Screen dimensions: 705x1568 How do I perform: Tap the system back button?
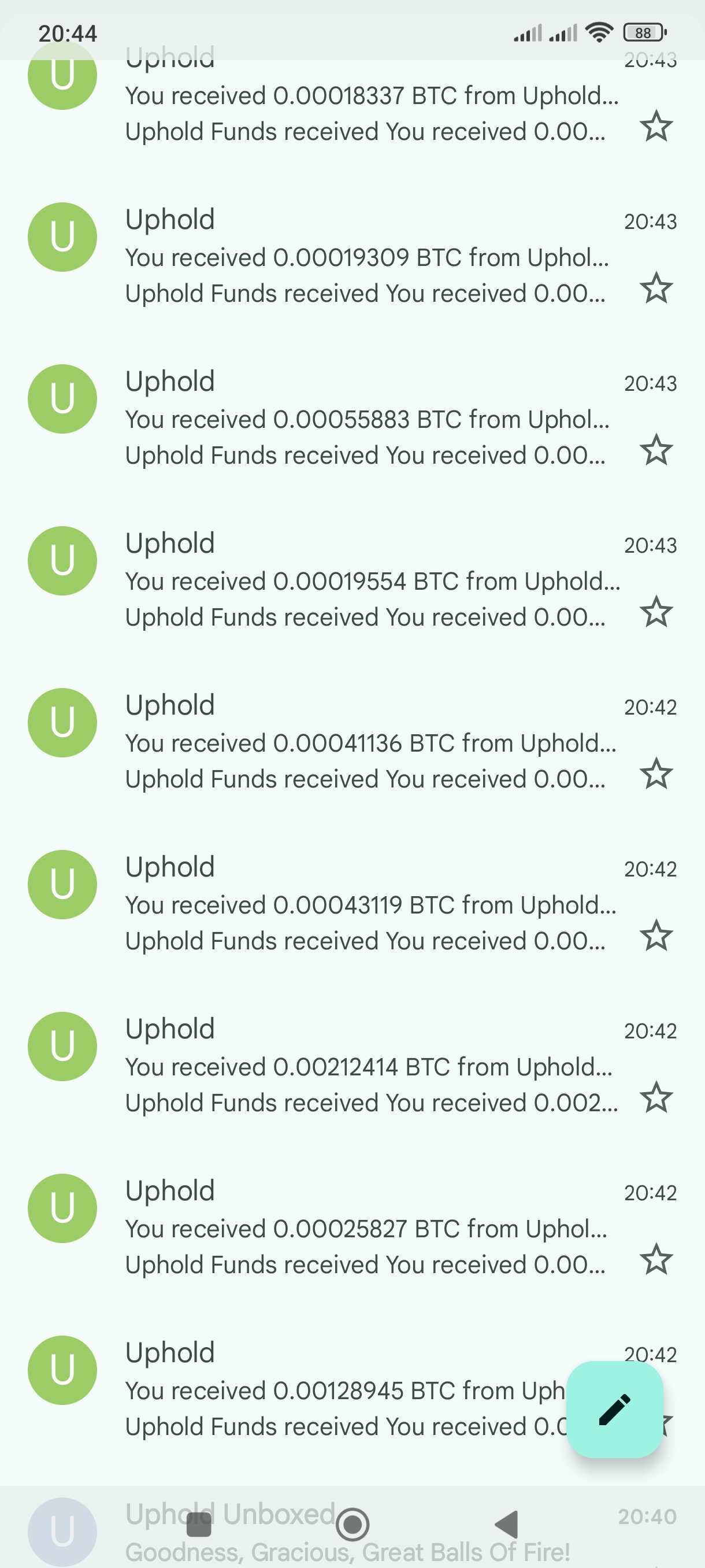[506, 1524]
